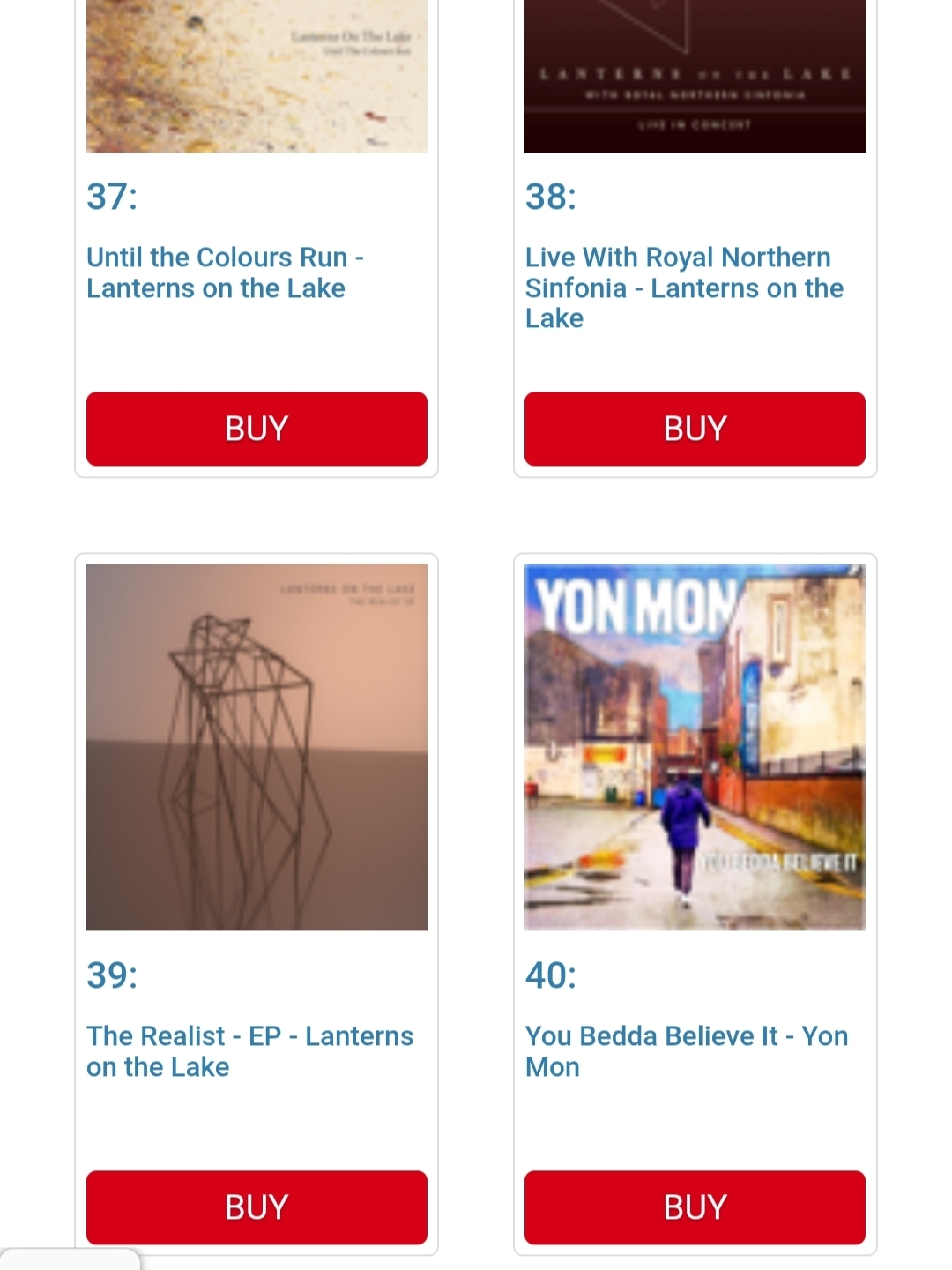Buy Until the Colours Run album

tap(257, 429)
